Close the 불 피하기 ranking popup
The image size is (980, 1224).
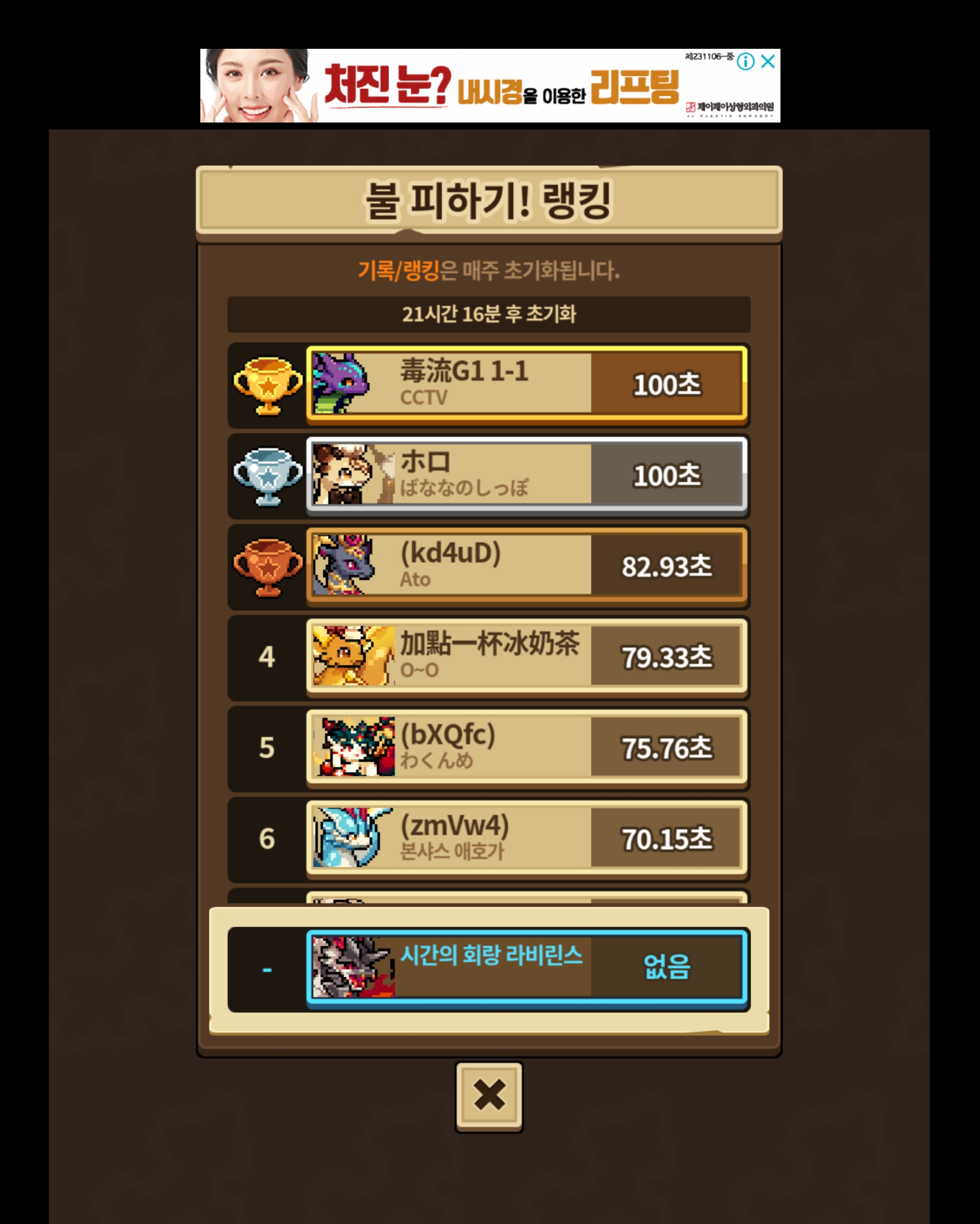pos(489,1096)
